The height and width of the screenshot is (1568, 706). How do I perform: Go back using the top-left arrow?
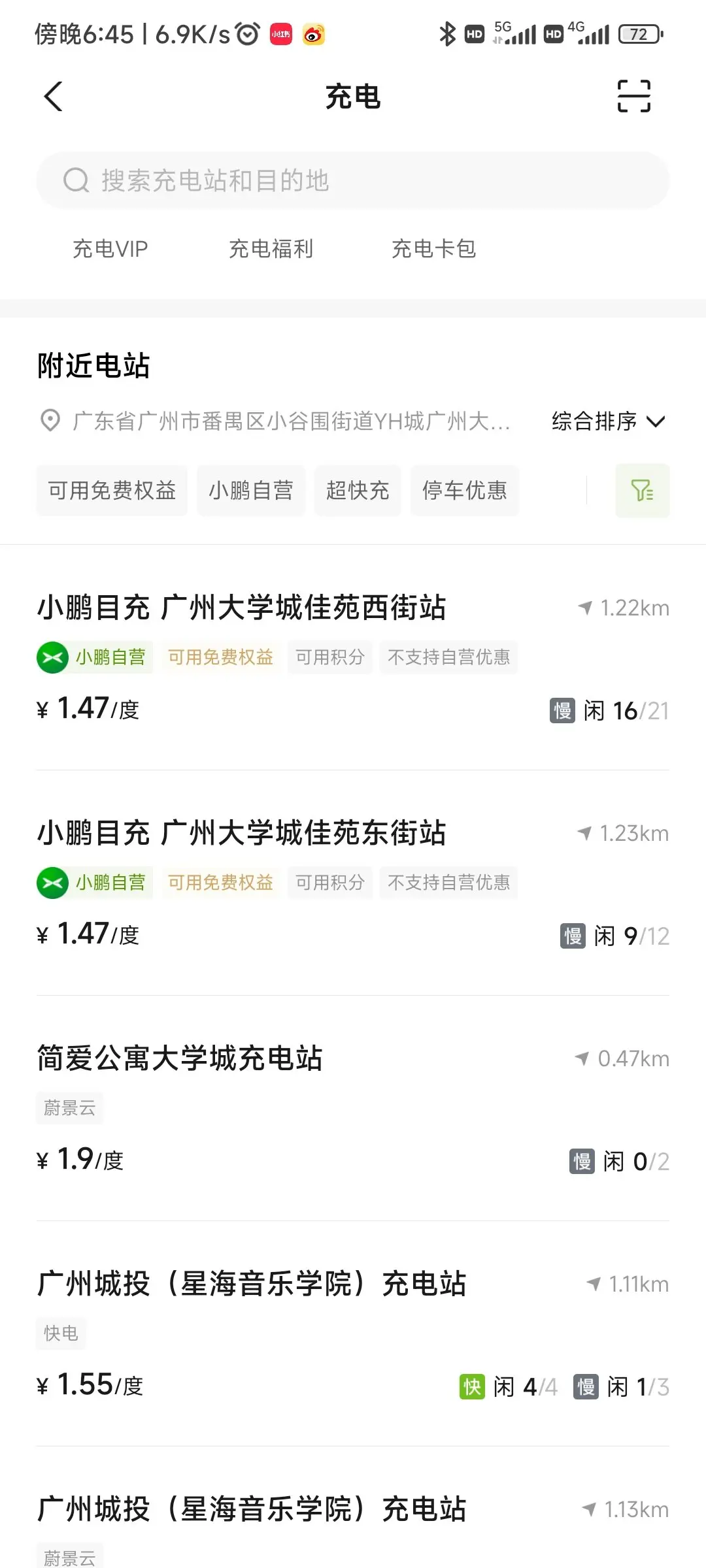point(54,97)
